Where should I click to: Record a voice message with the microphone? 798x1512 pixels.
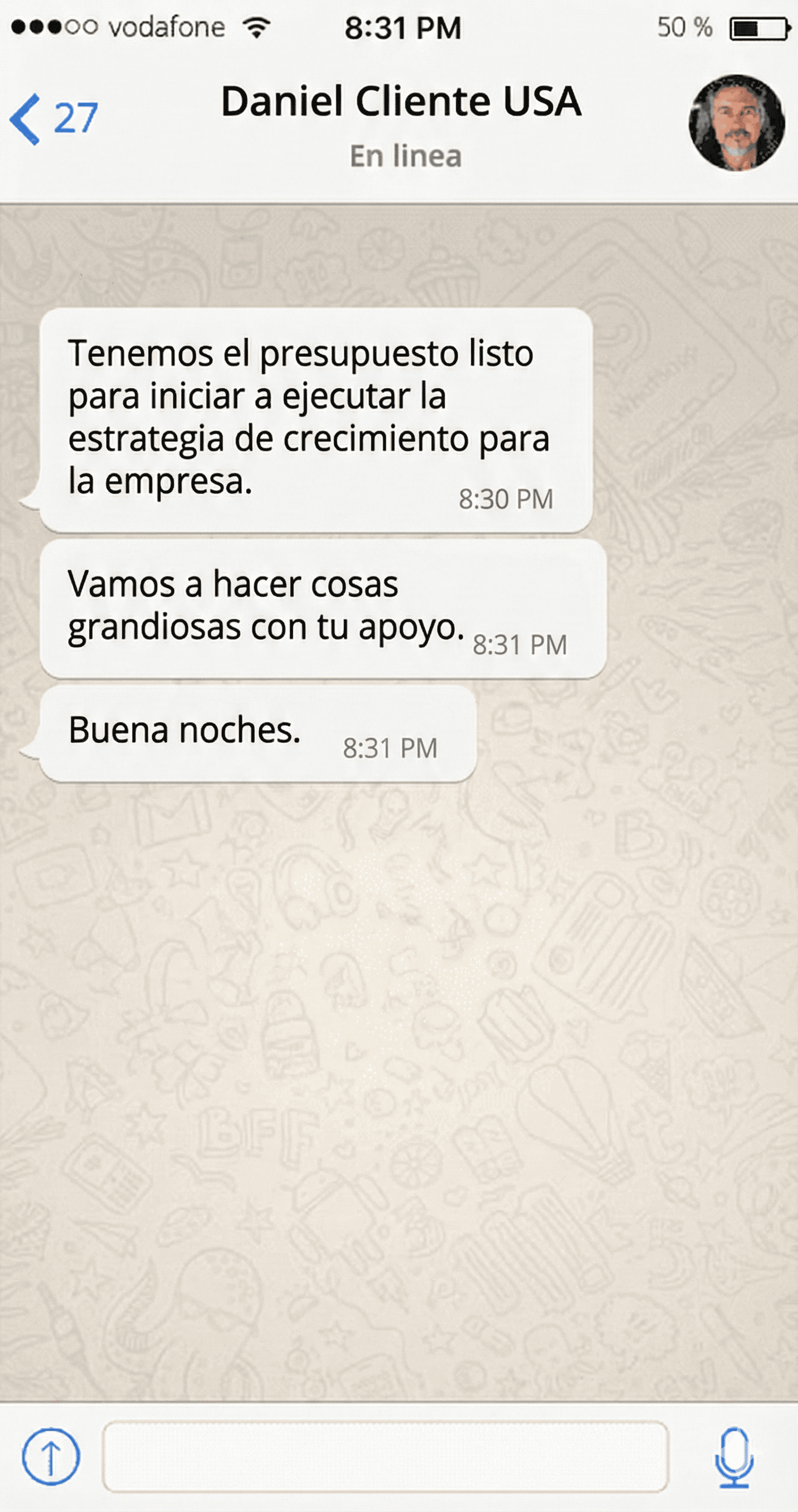point(733,1457)
